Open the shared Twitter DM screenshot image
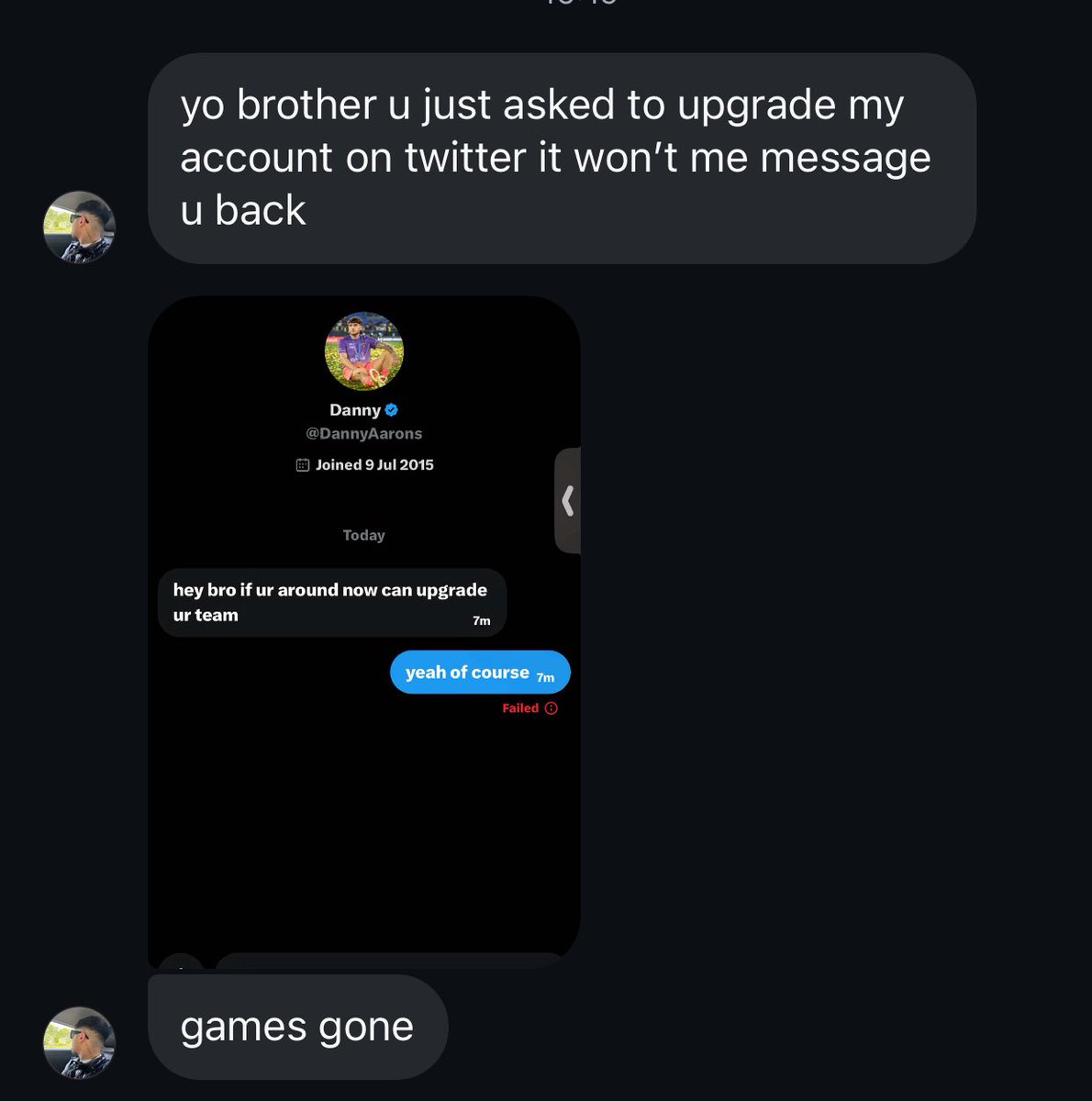This screenshot has height=1101, width=1092. click(x=364, y=633)
